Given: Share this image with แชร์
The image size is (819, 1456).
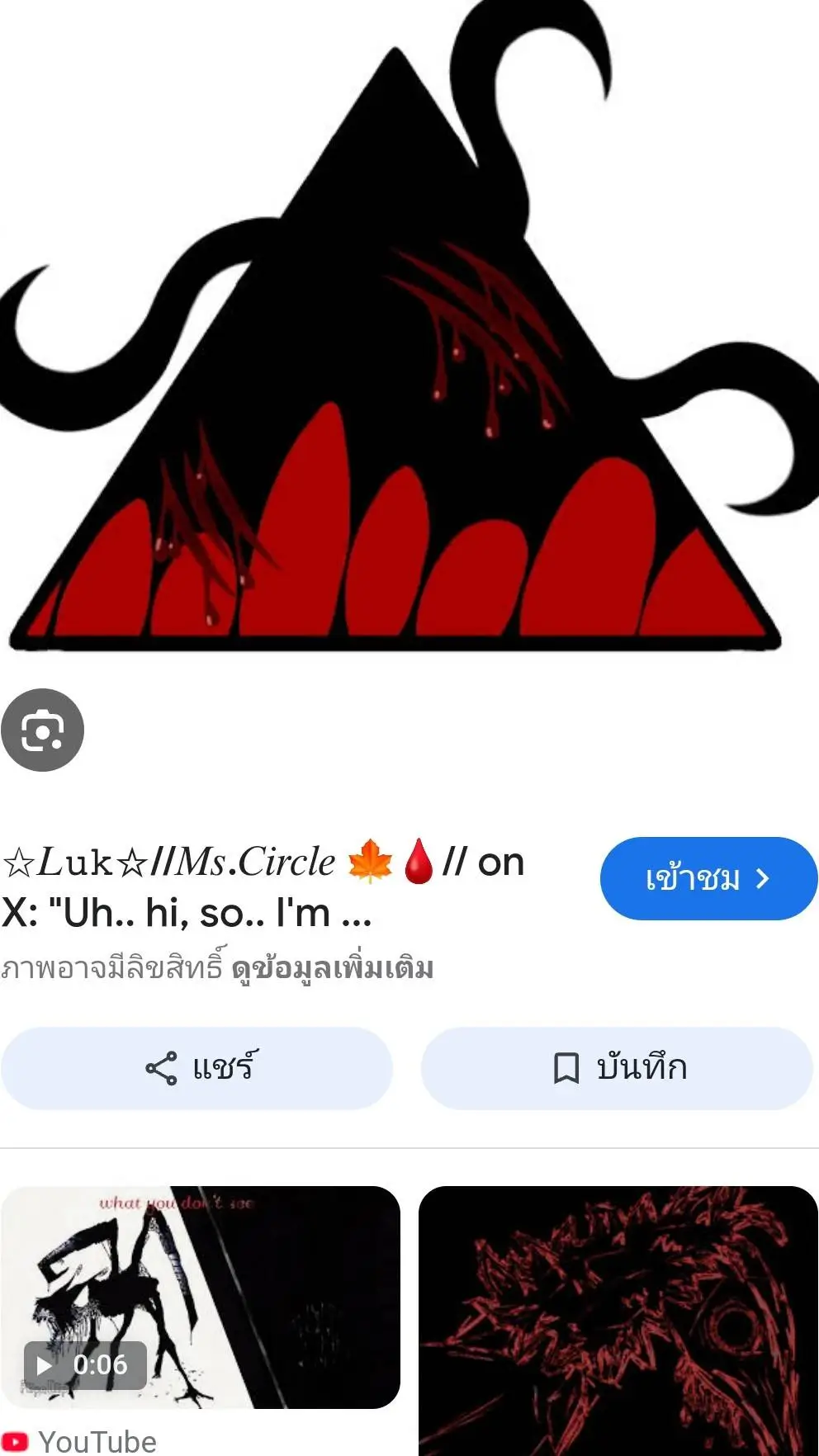Looking at the screenshot, I should pos(197,1068).
